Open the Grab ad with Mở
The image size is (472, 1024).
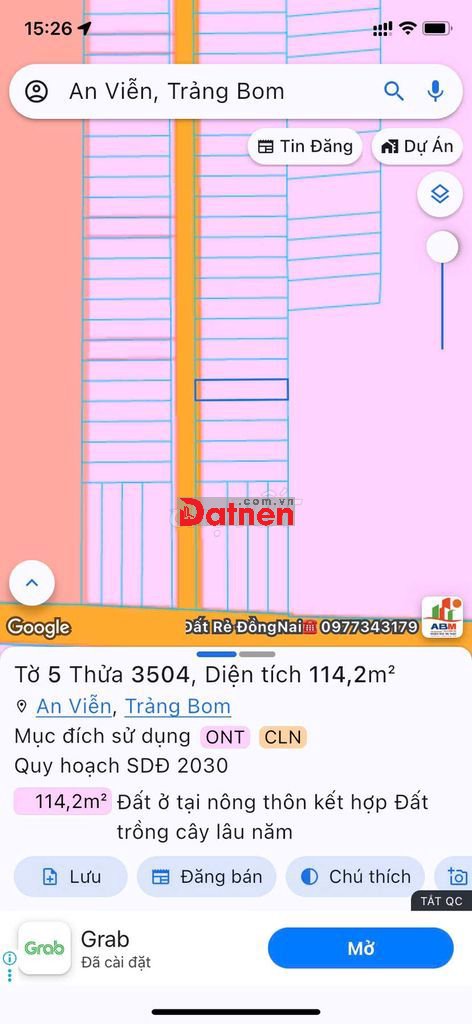(x=360, y=948)
